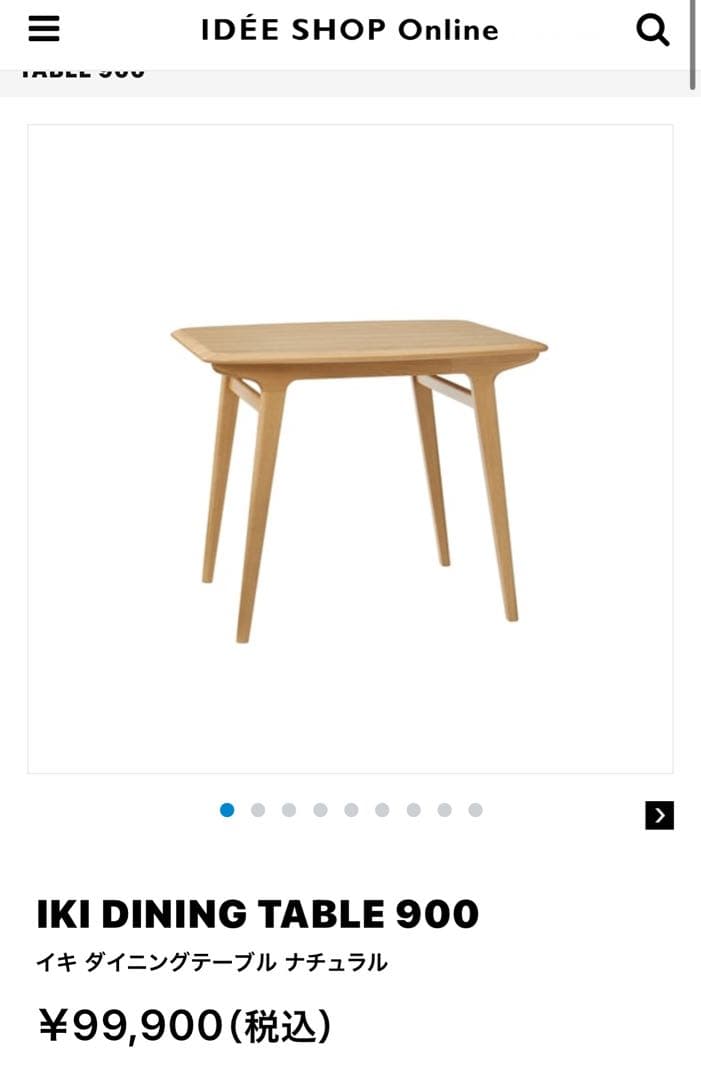
Task: Go to IDÉE SHOP Online home
Action: pyautogui.click(x=349, y=30)
